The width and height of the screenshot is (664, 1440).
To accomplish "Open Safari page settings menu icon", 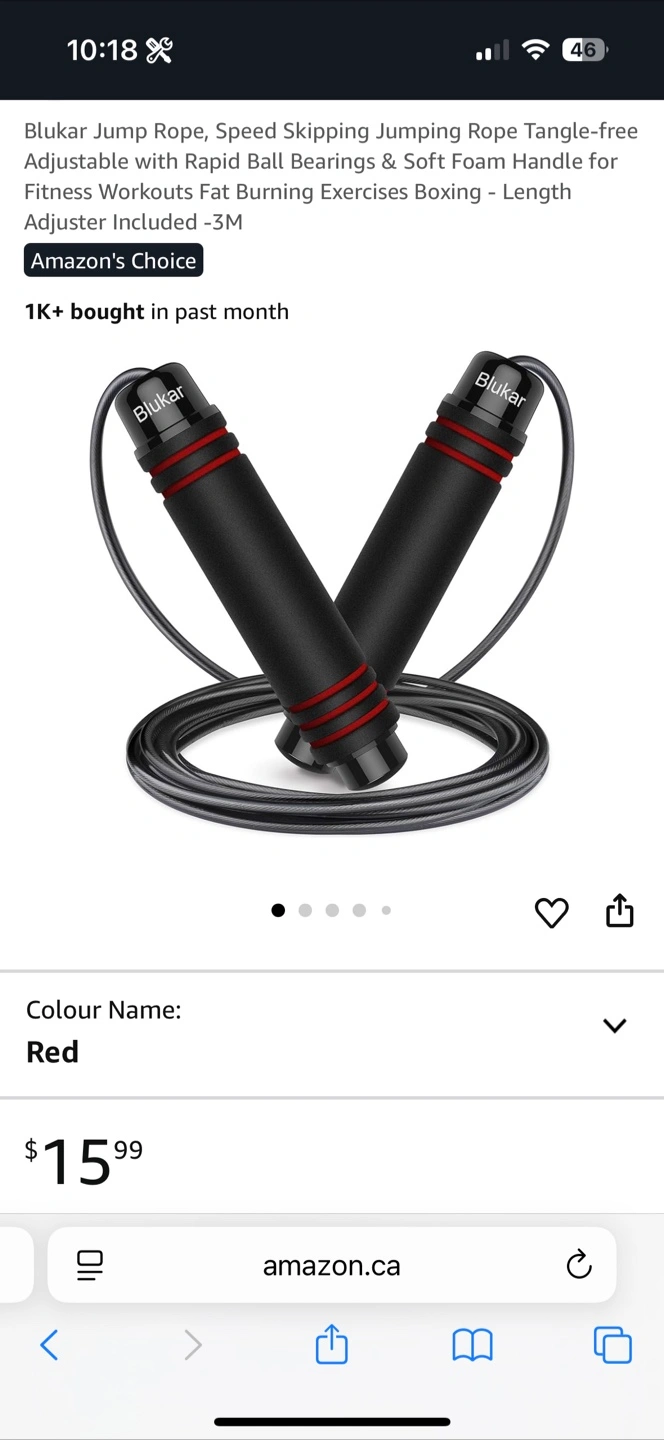I will 90,1266.
